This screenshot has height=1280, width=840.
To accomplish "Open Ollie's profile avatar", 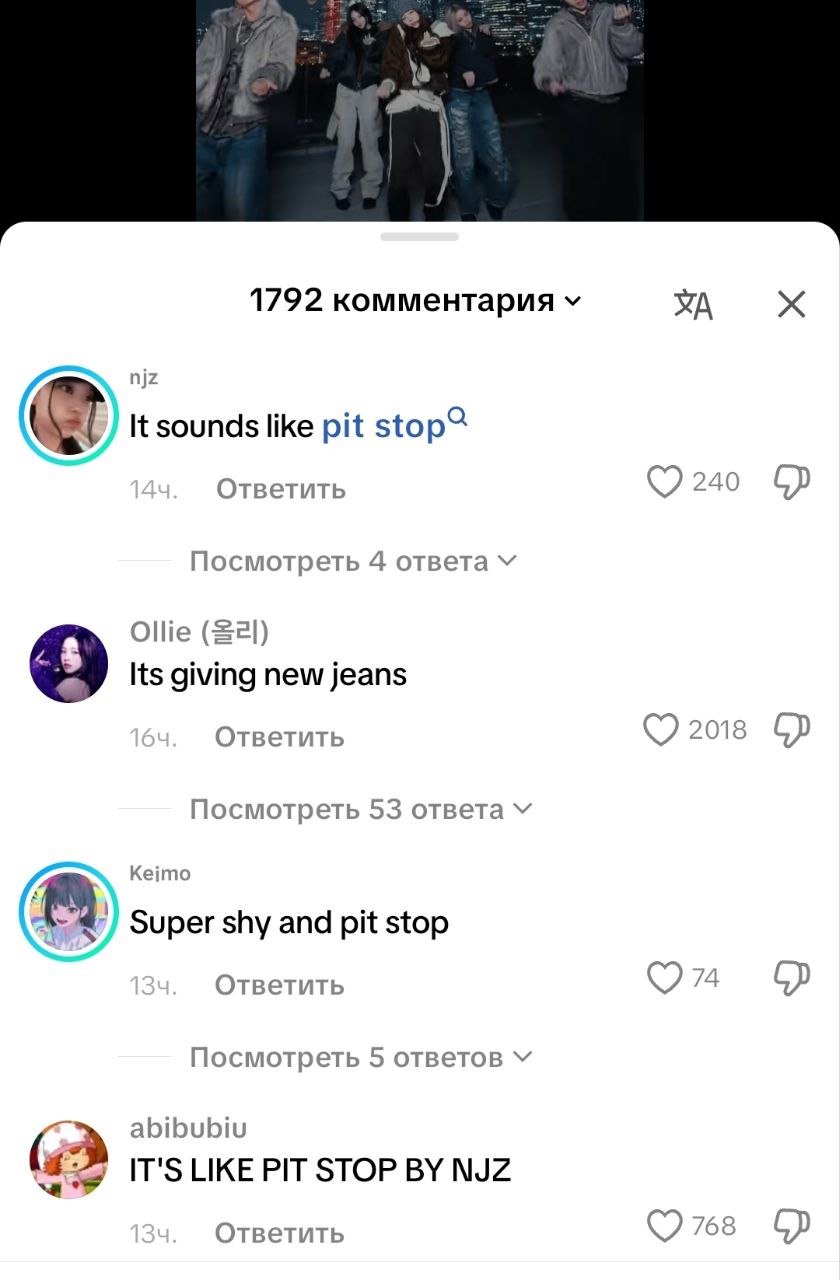I will click(69, 664).
